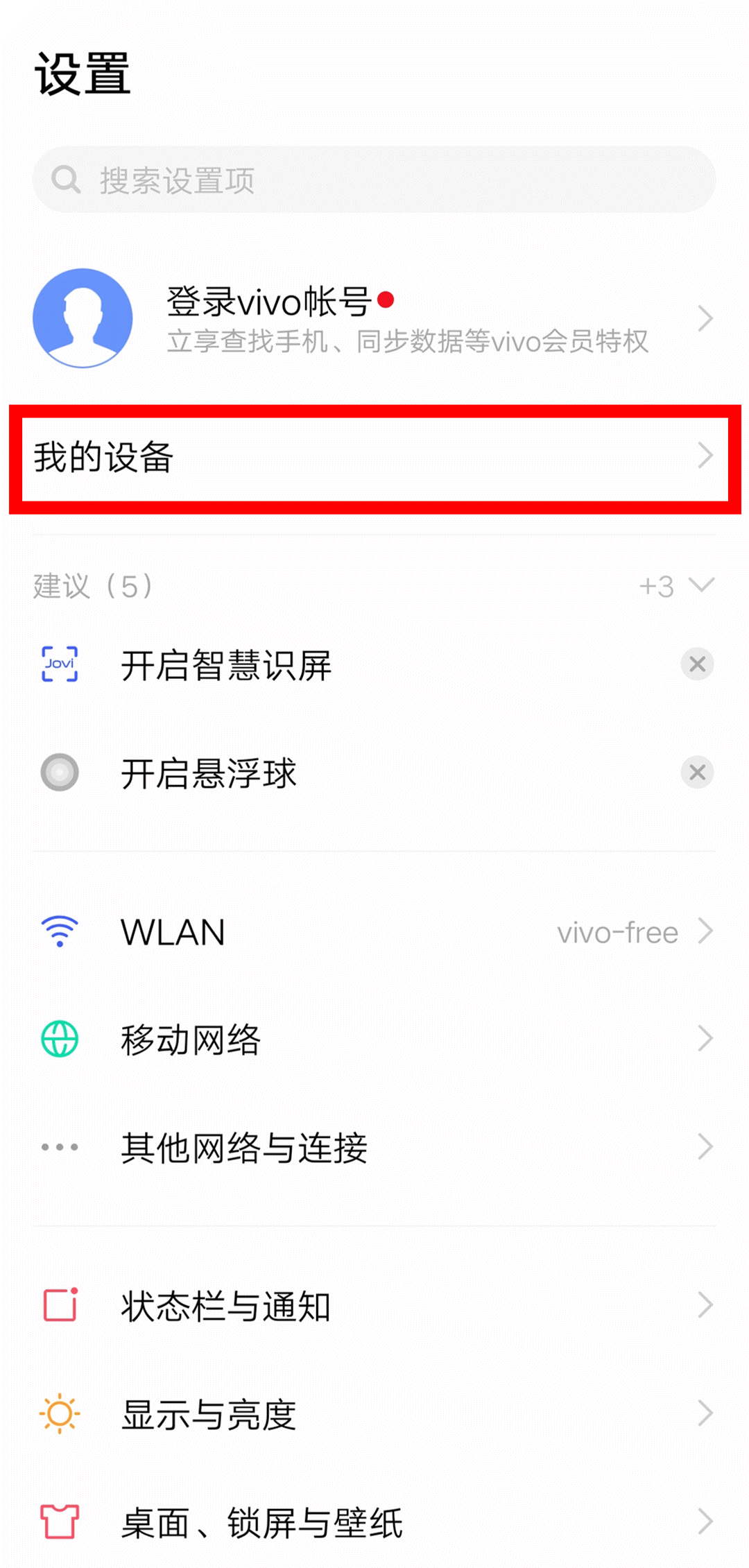Open 桌面、锁屏与壁纸 settings
This screenshot has width=749, height=1568.
[374, 1522]
